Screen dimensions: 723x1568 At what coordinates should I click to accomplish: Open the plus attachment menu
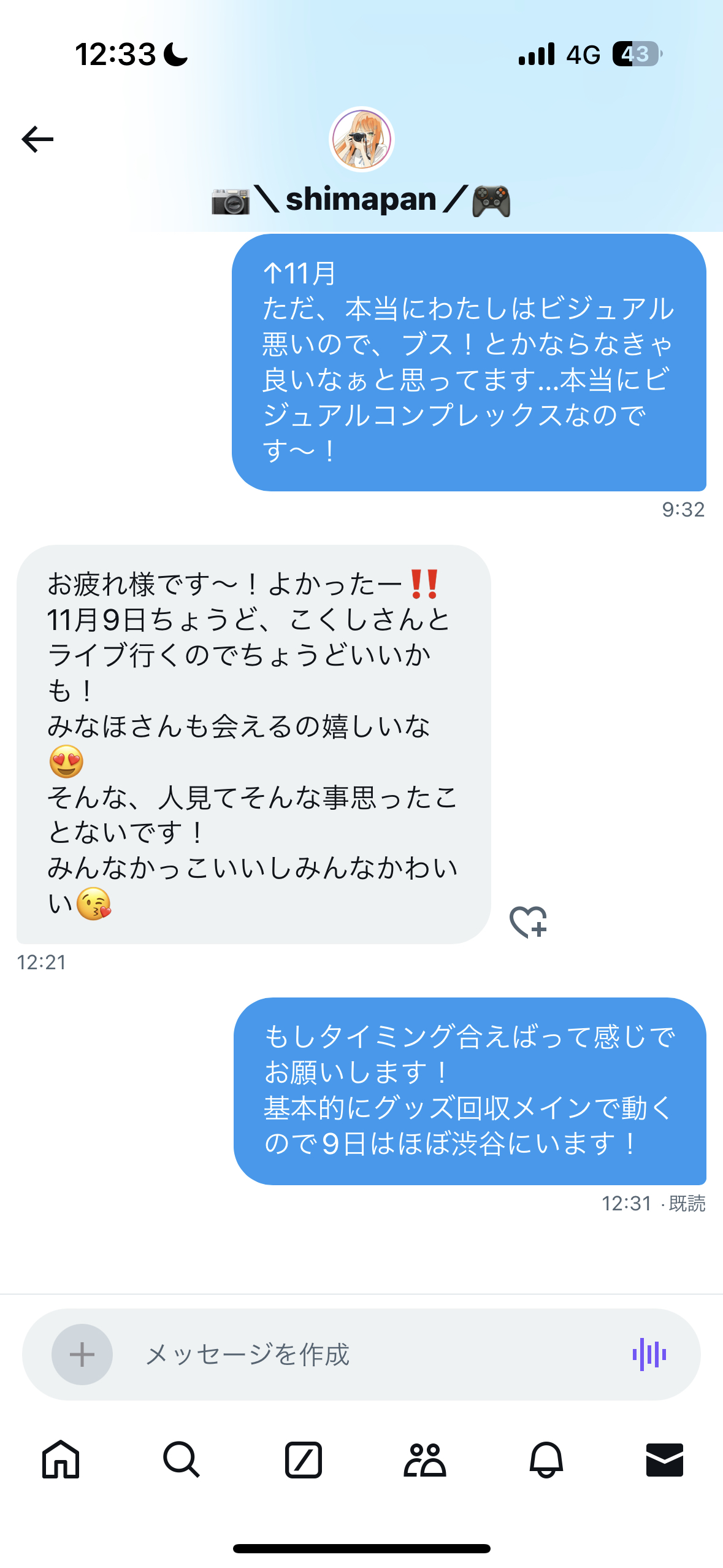click(82, 1354)
